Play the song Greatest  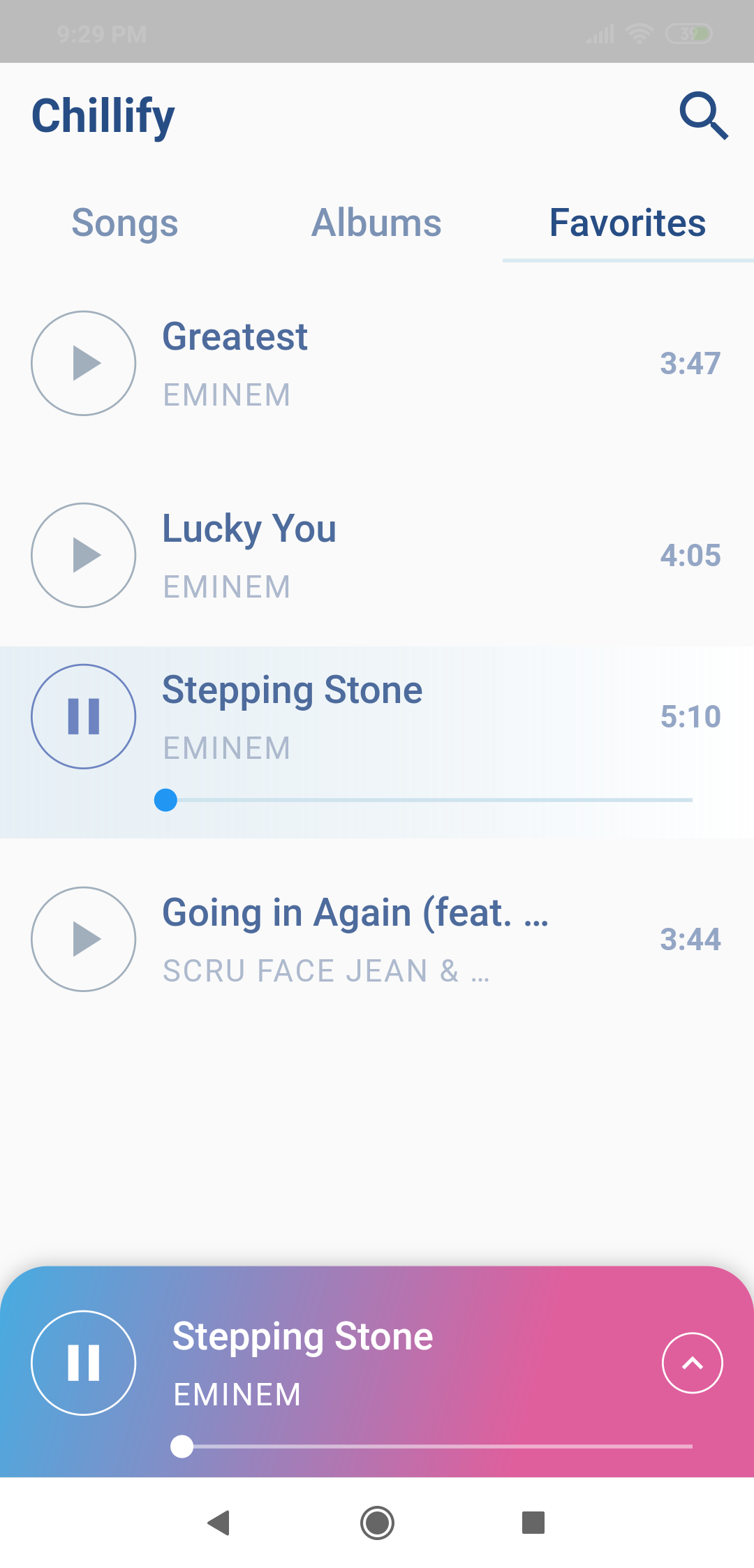[x=84, y=363]
